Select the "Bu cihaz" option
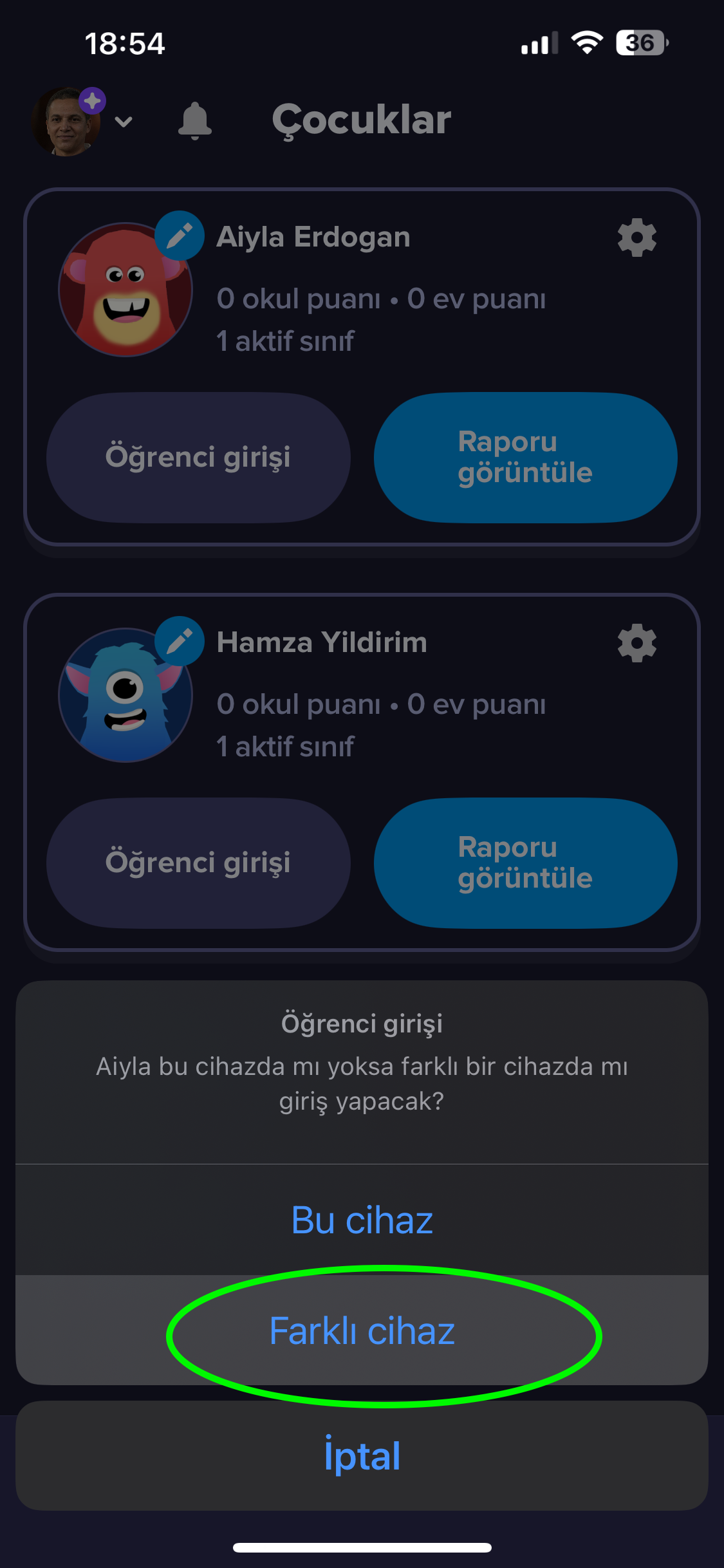Viewport: 724px width, 1568px height. (362, 1220)
